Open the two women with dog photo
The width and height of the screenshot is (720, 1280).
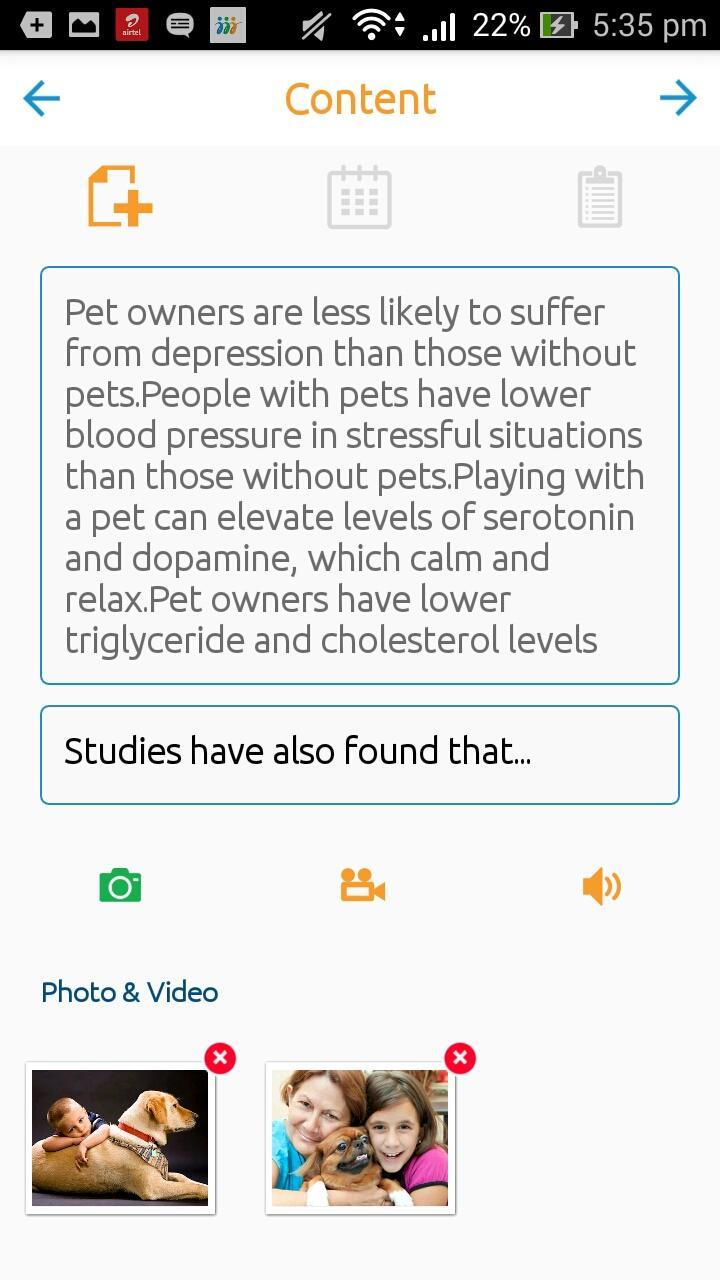point(360,1138)
